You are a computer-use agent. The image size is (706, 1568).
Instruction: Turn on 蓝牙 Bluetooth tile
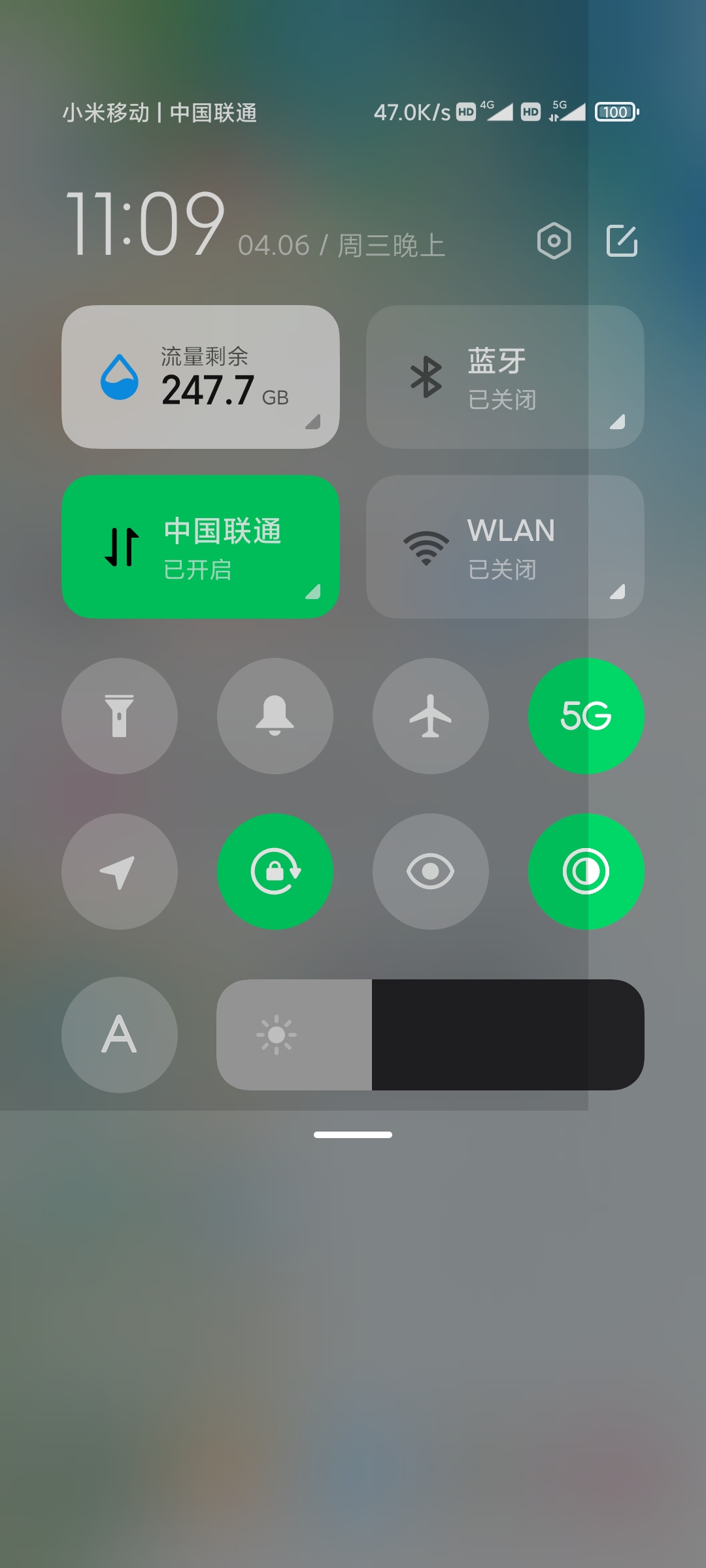(505, 377)
